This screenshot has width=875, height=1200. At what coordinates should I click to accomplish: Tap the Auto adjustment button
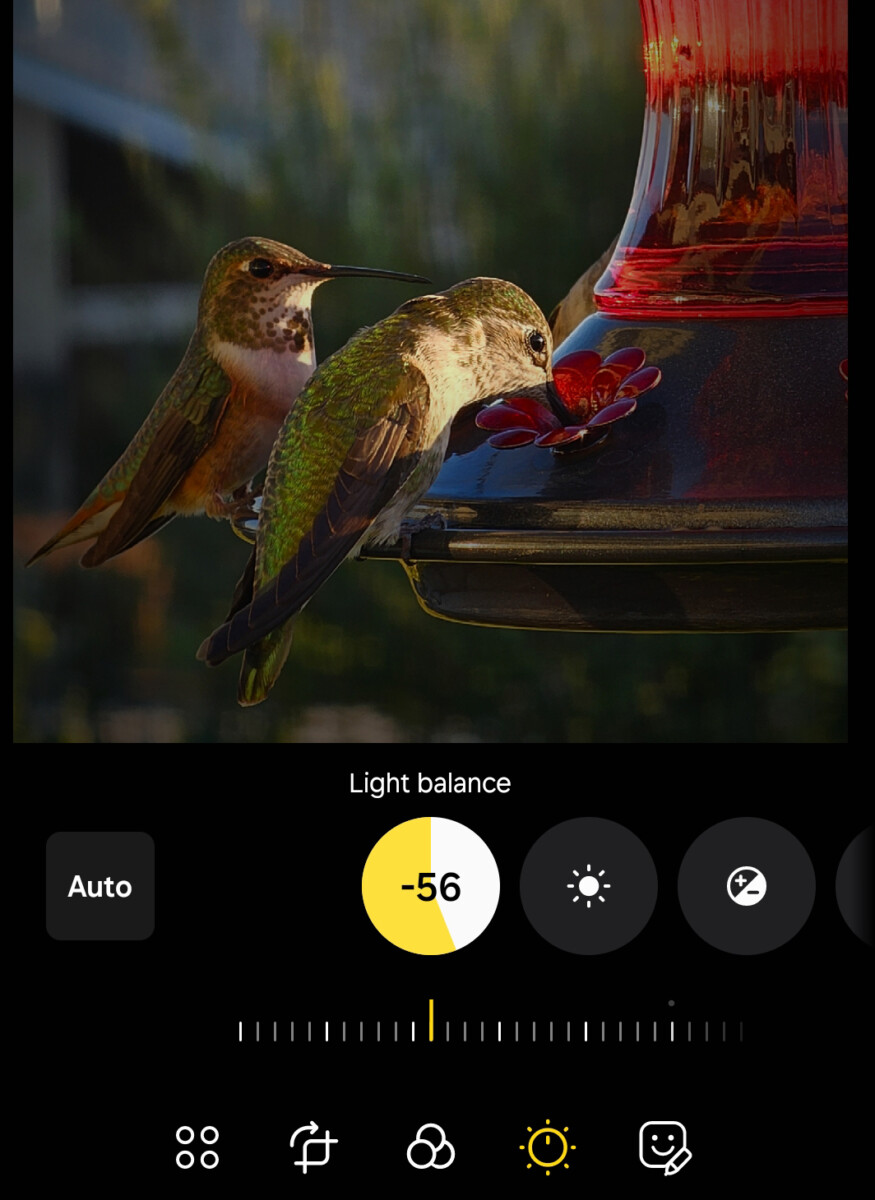(100, 886)
